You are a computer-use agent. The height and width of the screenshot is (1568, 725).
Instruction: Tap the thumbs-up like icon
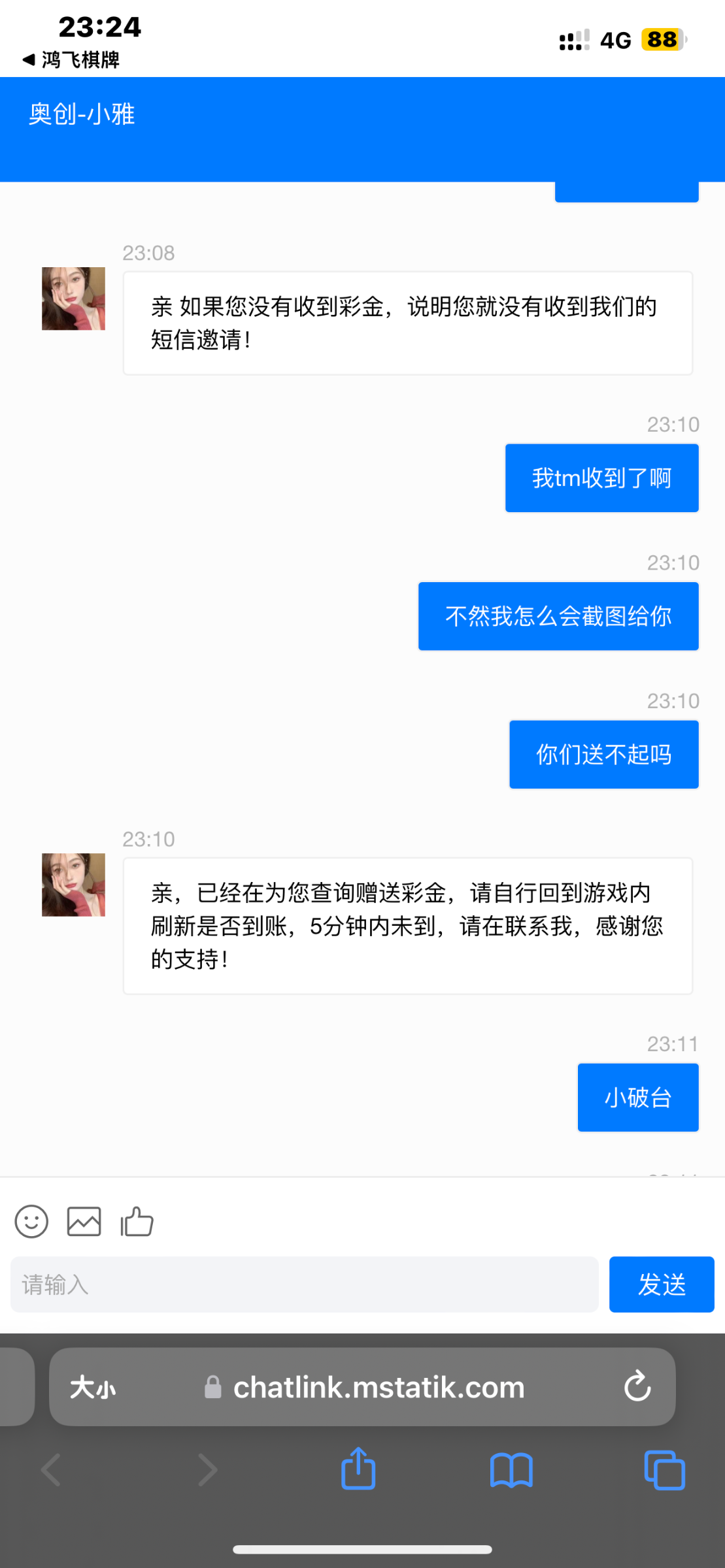point(136,1220)
